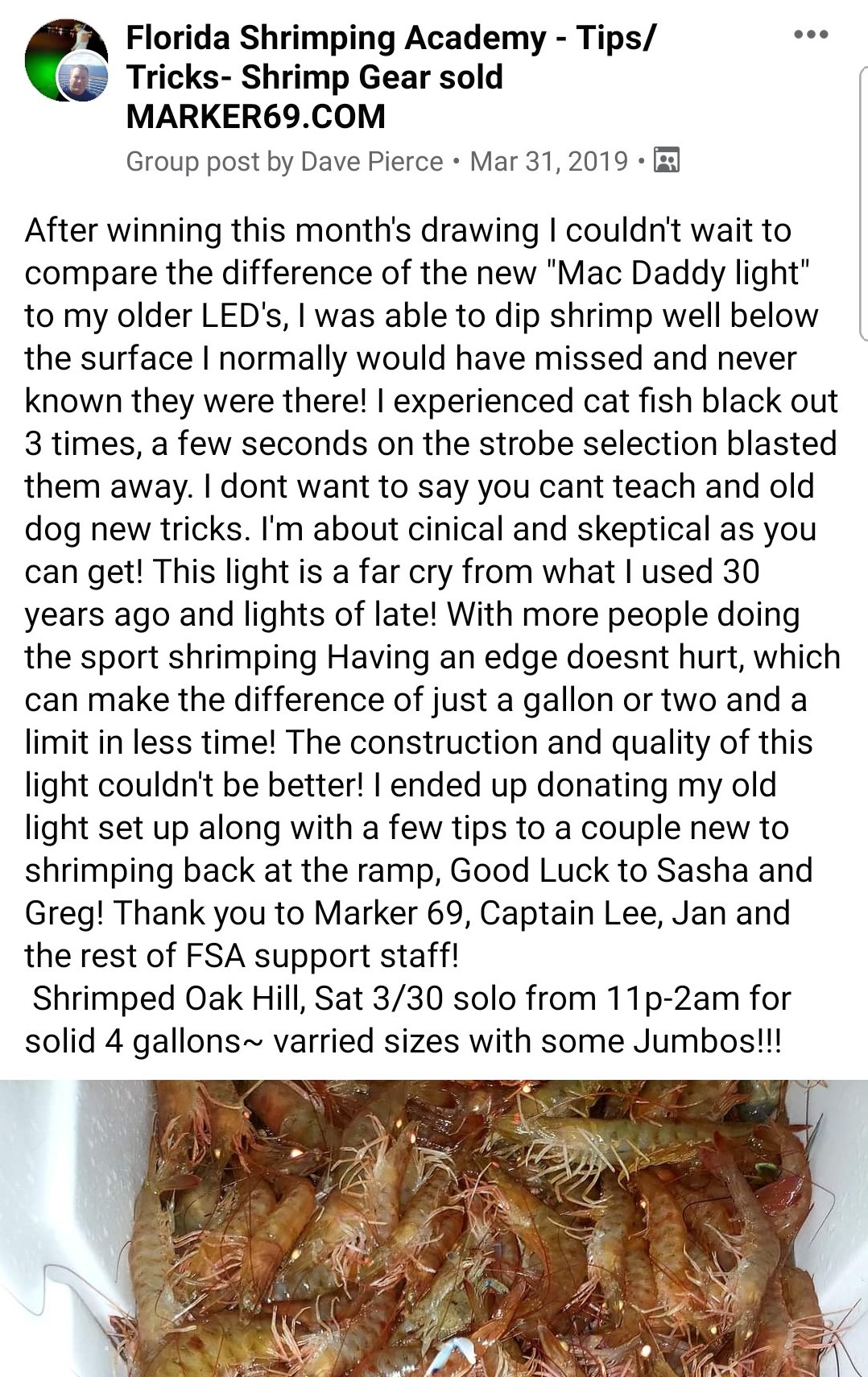
Task: Open Dave Pierce's profile
Action: tap(371, 161)
